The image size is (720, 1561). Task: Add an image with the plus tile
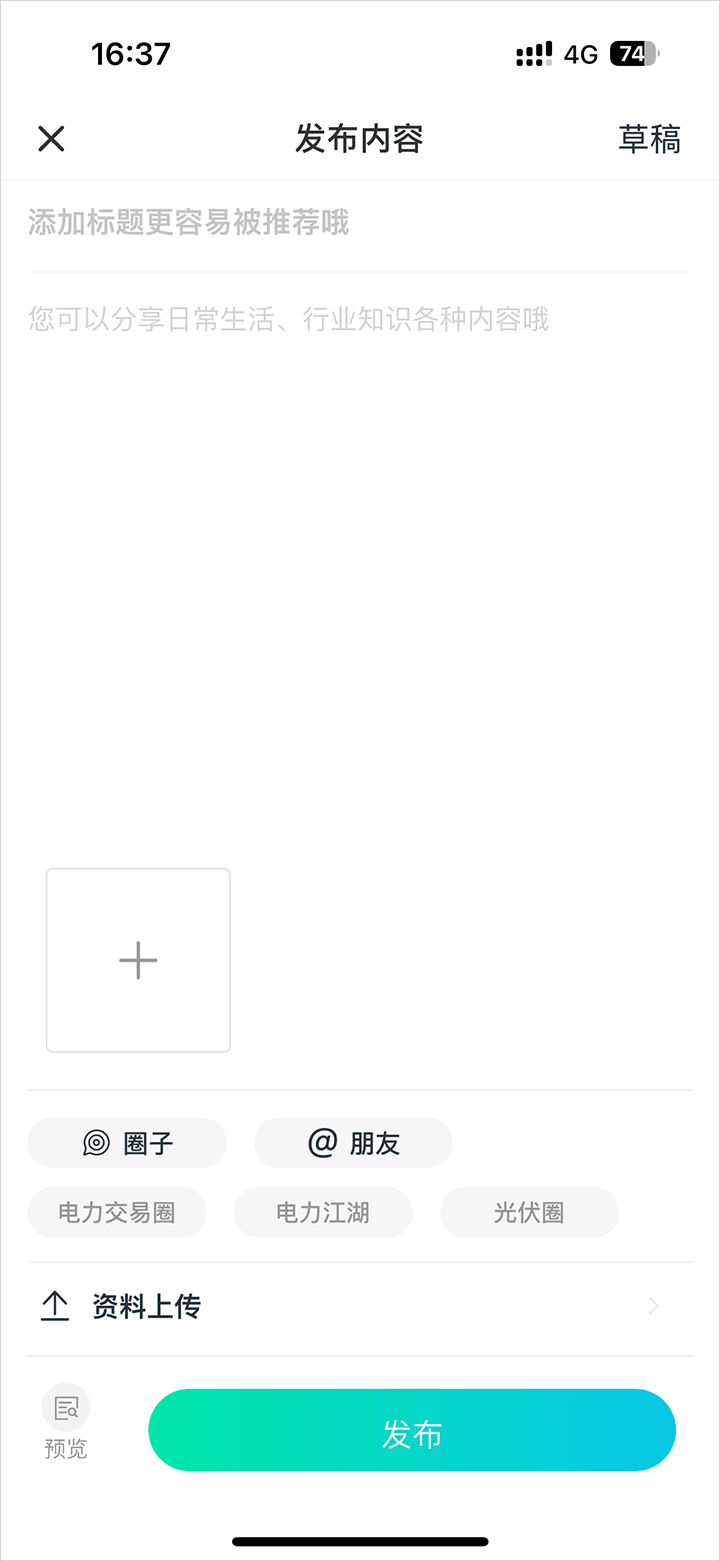[x=138, y=960]
